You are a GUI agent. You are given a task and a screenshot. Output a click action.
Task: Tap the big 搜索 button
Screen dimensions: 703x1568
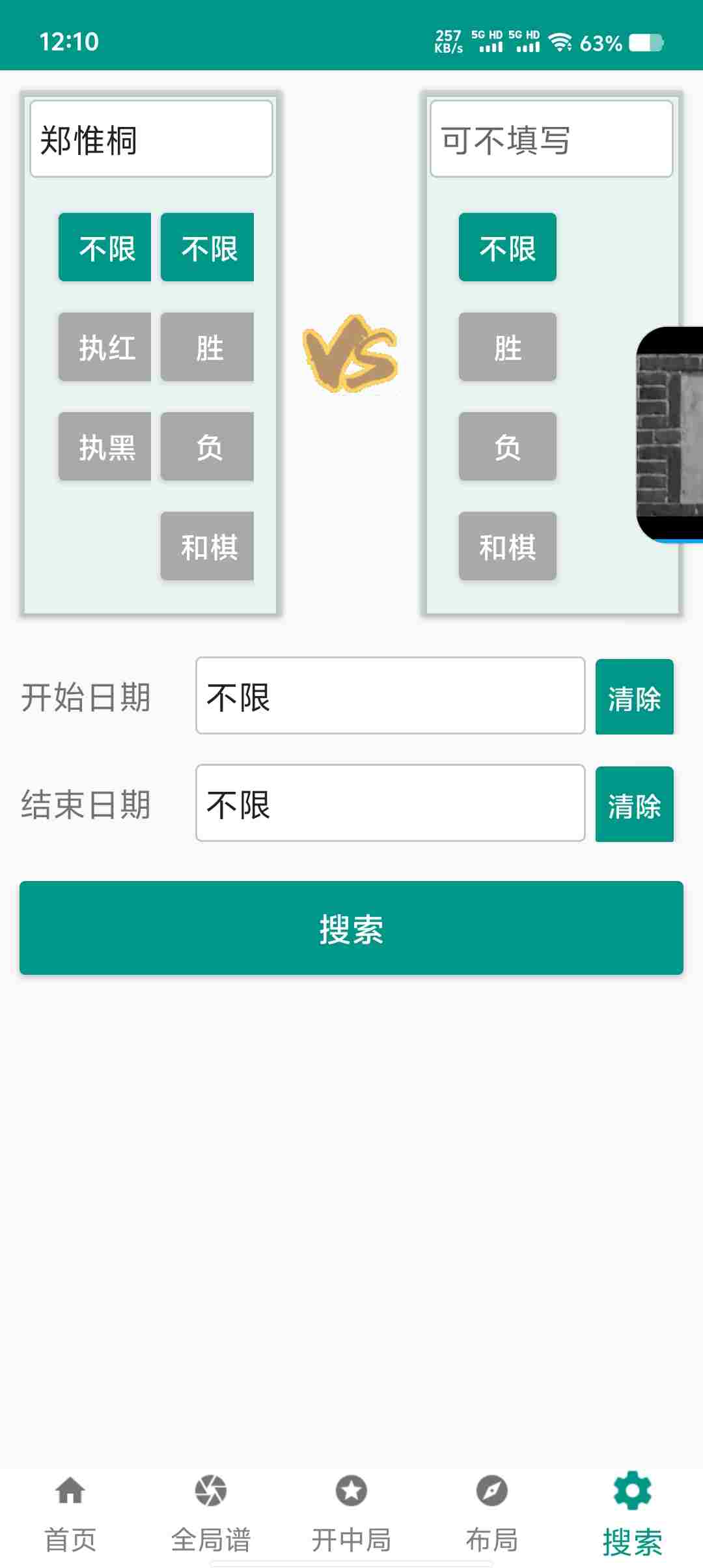click(x=351, y=928)
